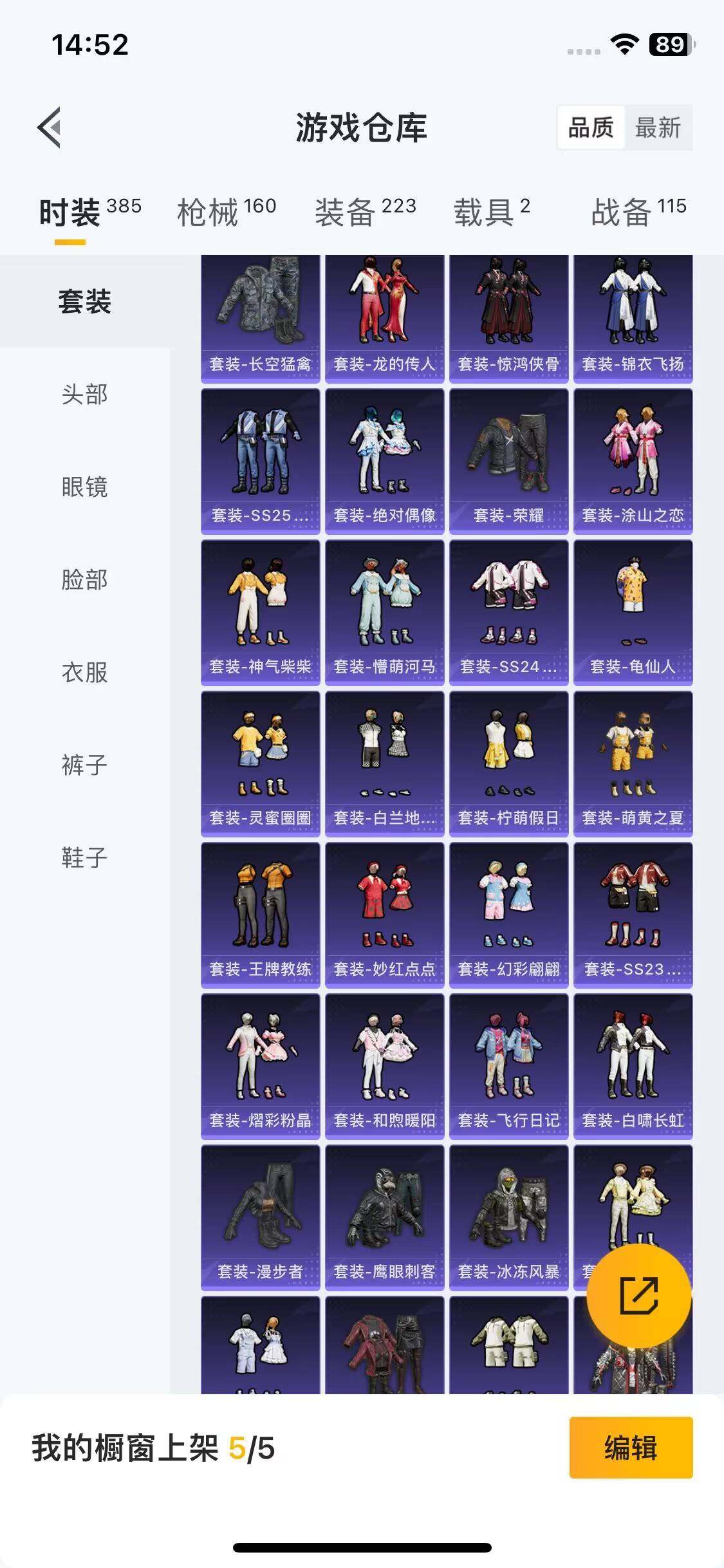
Task: Select the 衣服 category
Action: 85,672
